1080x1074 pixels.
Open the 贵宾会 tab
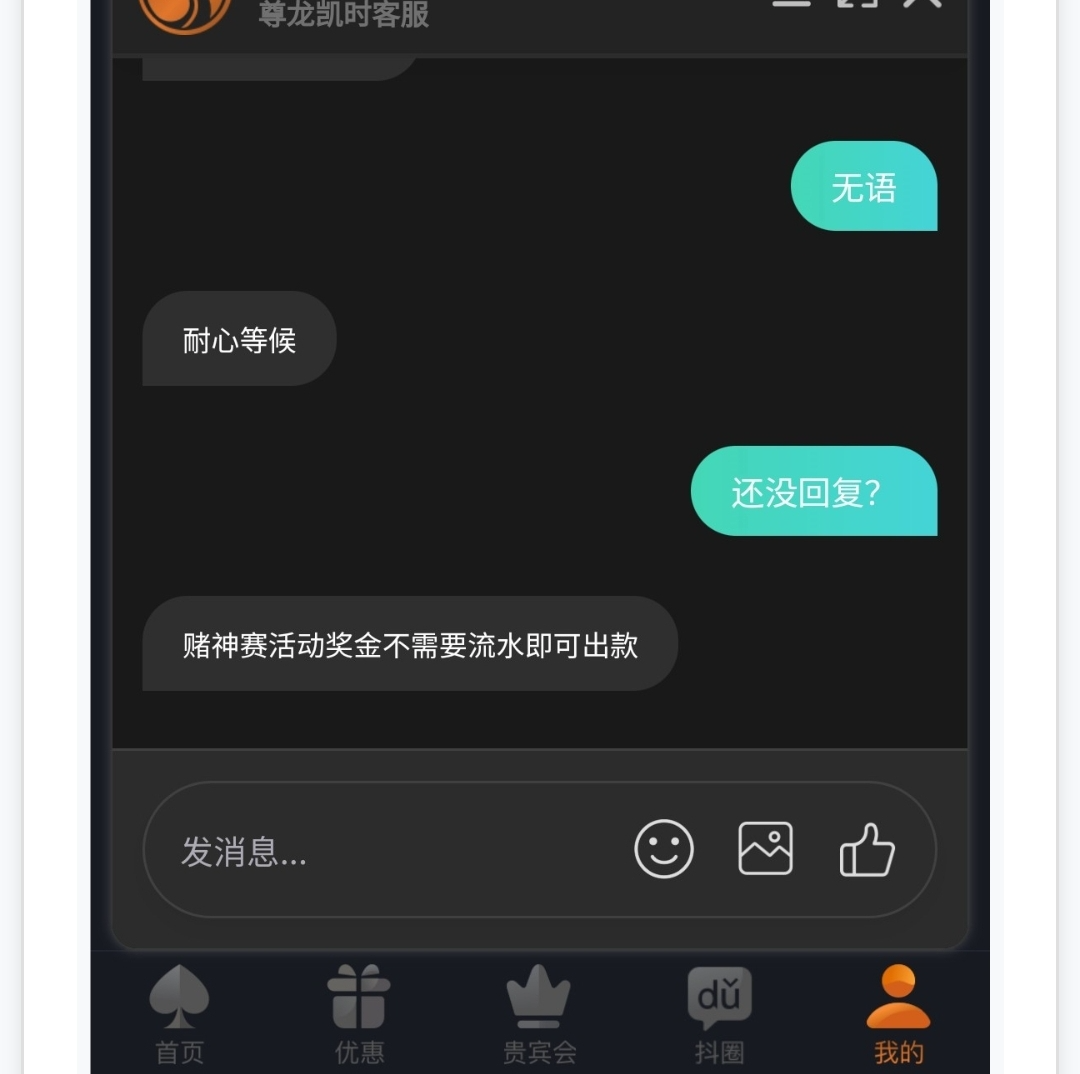point(539,1012)
